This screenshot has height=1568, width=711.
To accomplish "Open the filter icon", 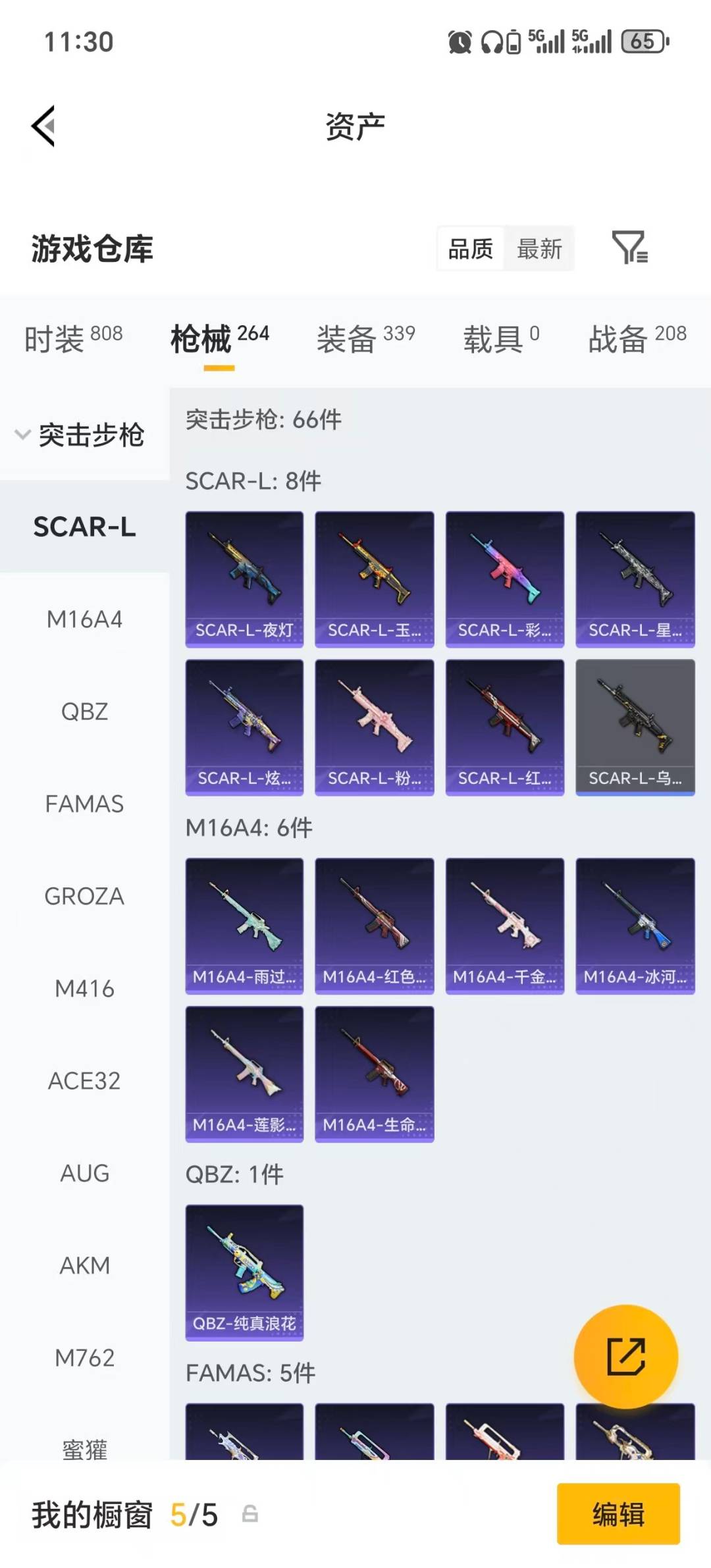I will point(629,248).
